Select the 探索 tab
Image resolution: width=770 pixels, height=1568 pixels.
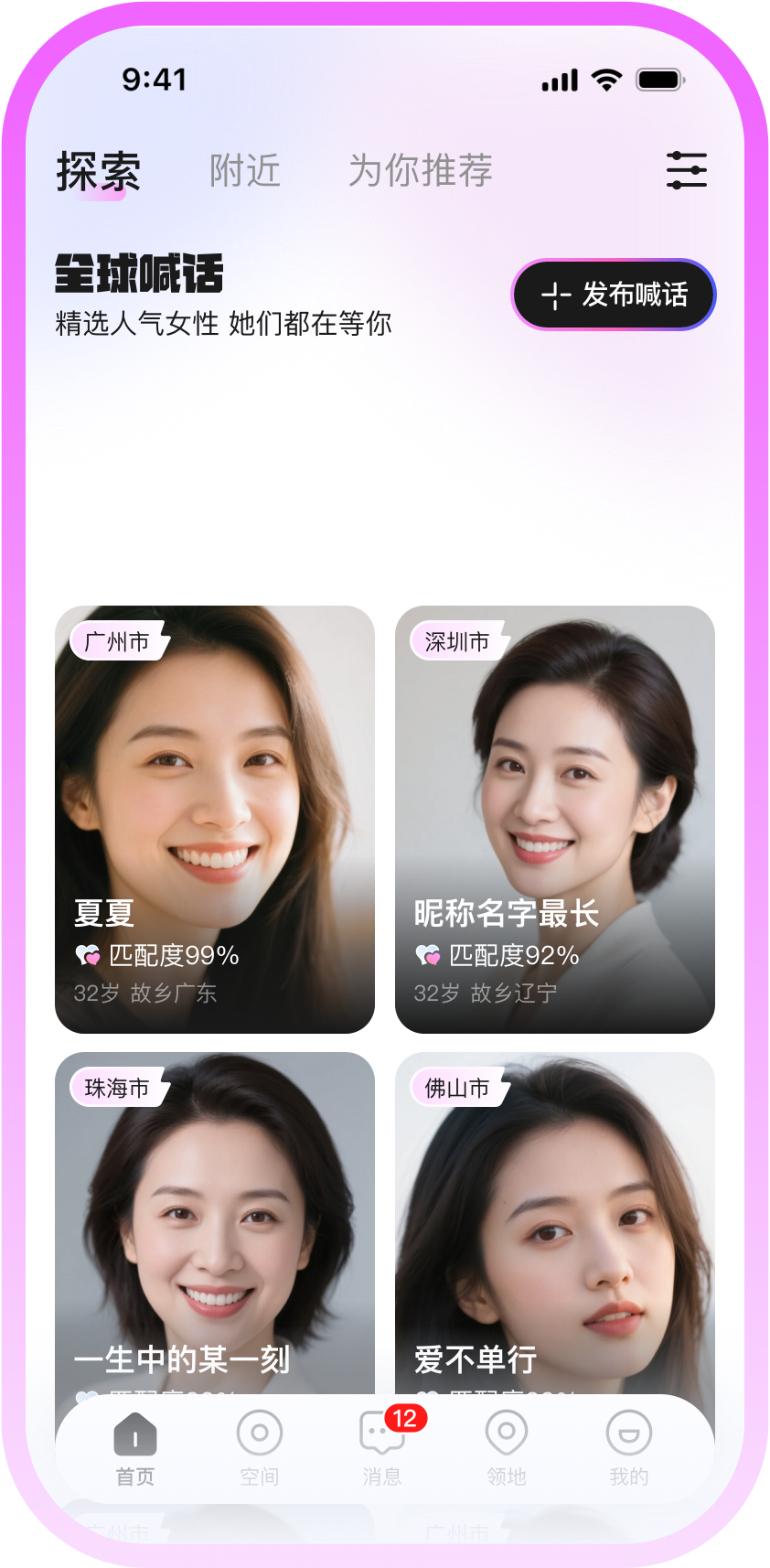pos(99,171)
